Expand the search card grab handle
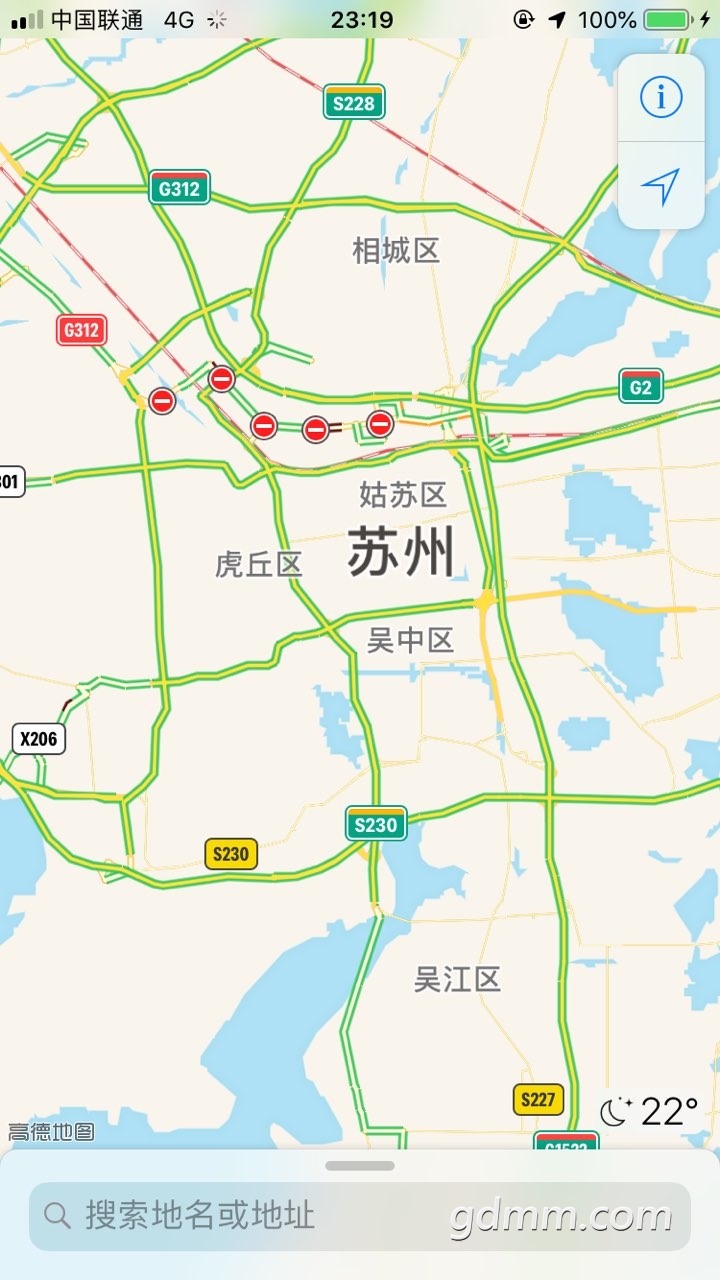720x1280 pixels. coord(360,1166)
